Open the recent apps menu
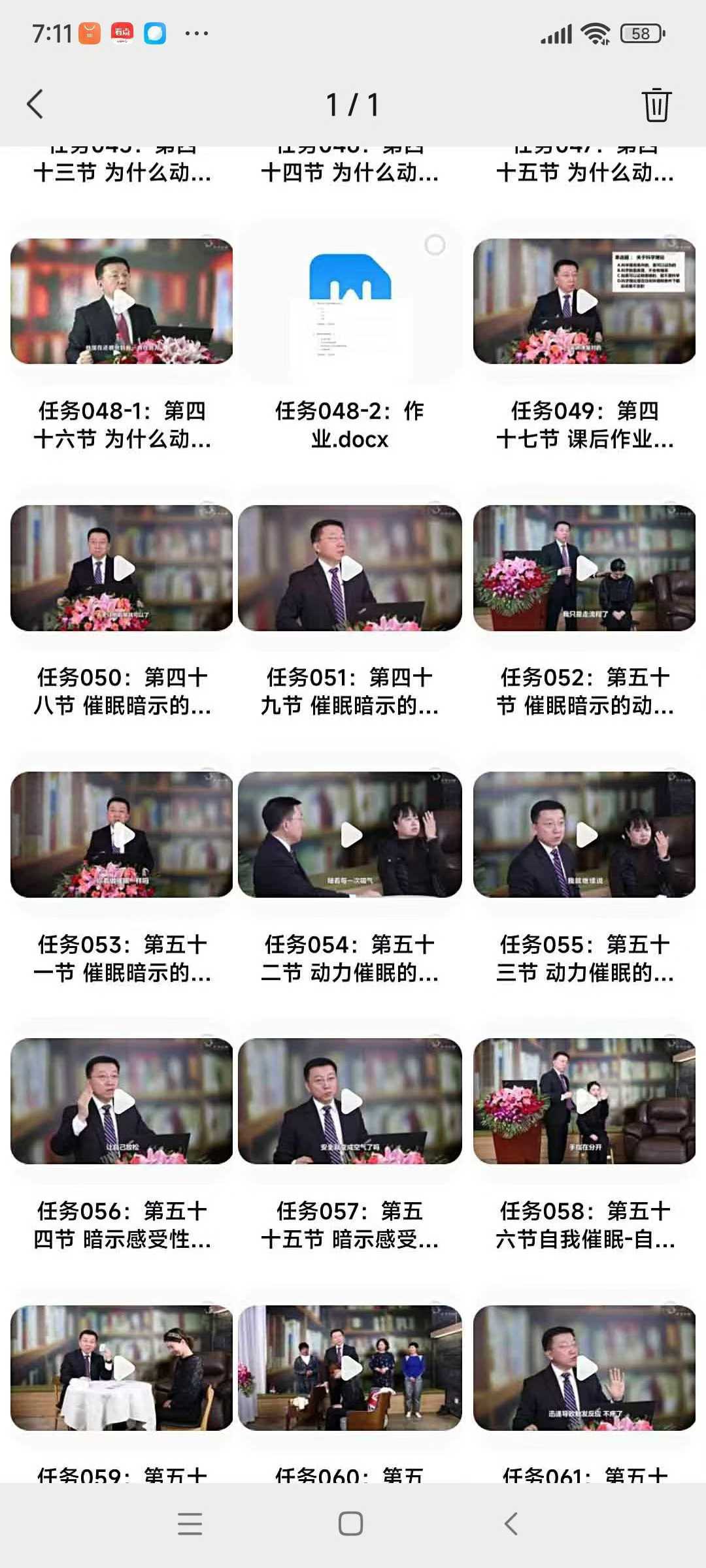Screen dimensions: 706x1568 (190, 1524)
